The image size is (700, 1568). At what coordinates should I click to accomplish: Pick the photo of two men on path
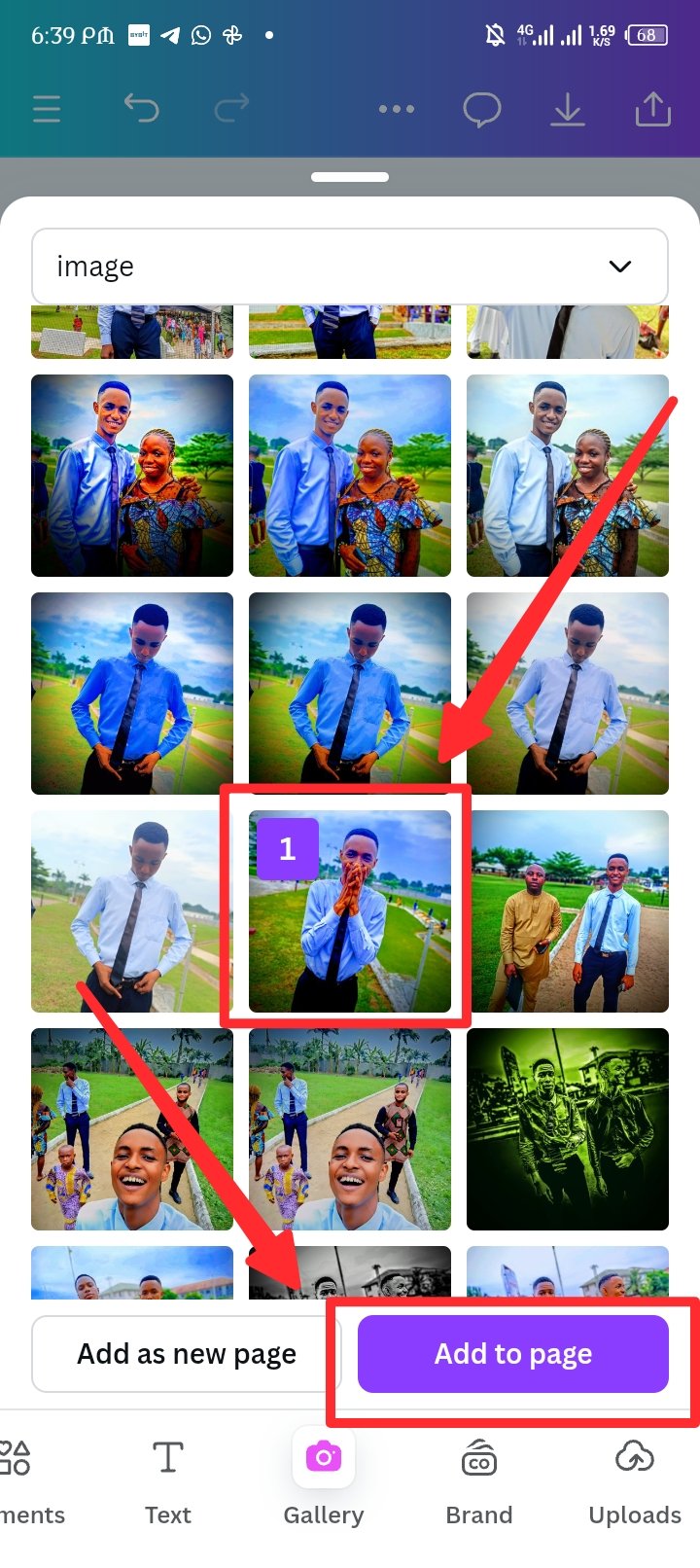click(x=568, y=911)
